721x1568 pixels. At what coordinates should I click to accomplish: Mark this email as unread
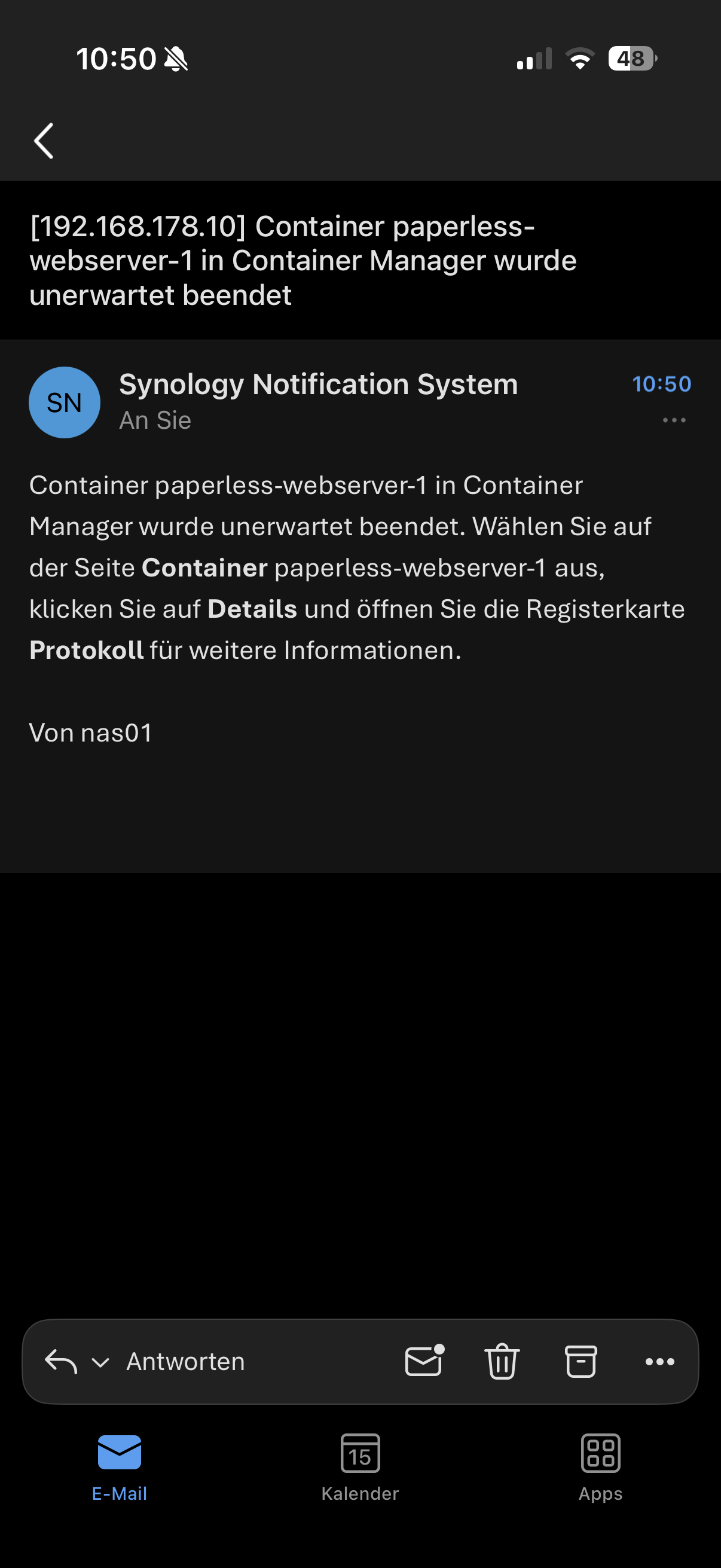[424, 1360]
